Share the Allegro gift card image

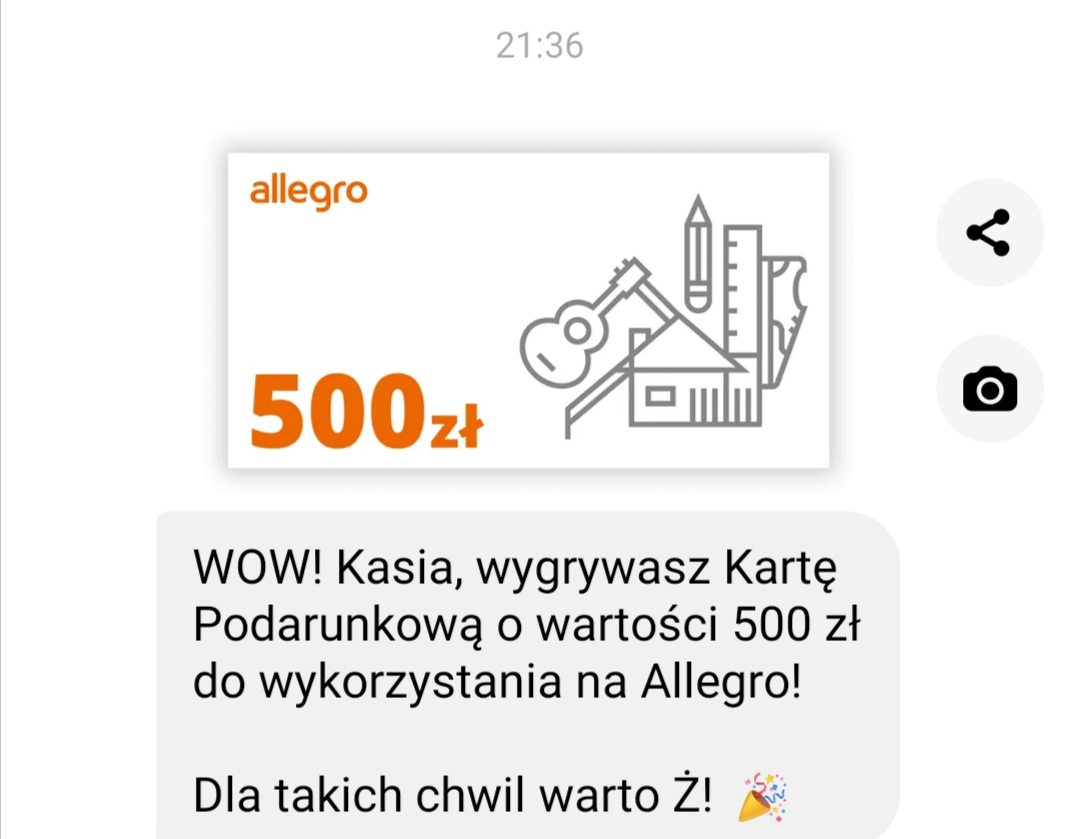989,233
